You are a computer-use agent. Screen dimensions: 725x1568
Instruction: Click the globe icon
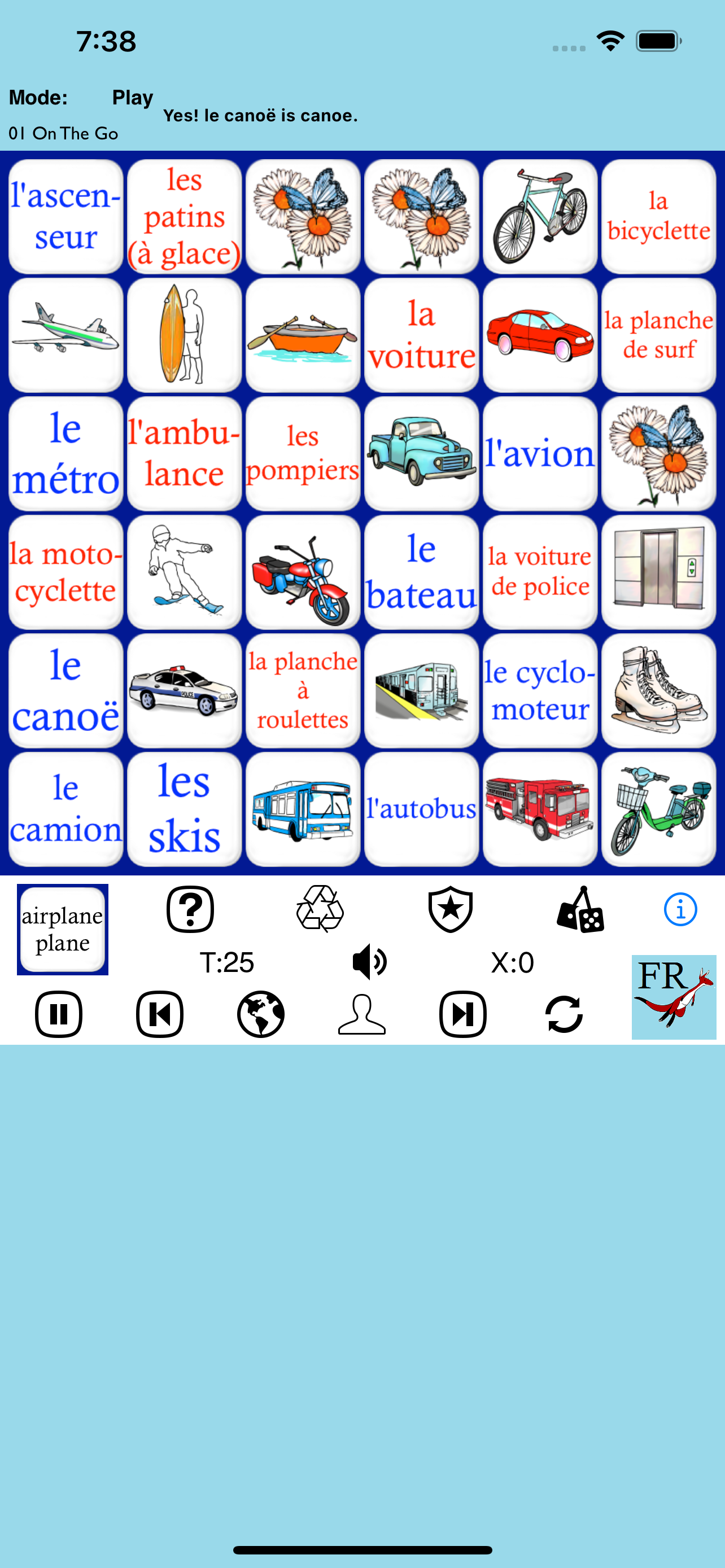(260, 1014)
